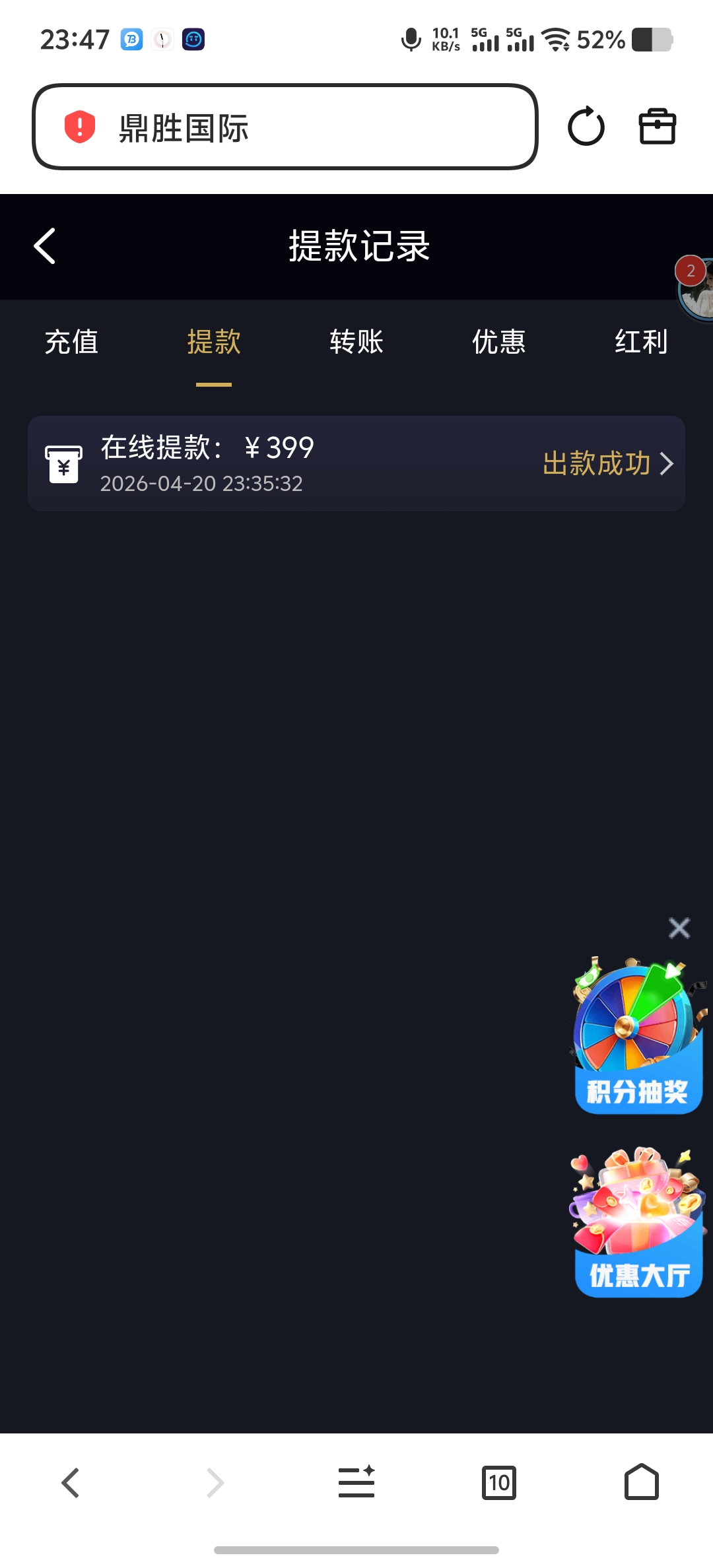Refresh the current page
The height and width of the screenshot is (1568, 713).
[x=585, y=127]
